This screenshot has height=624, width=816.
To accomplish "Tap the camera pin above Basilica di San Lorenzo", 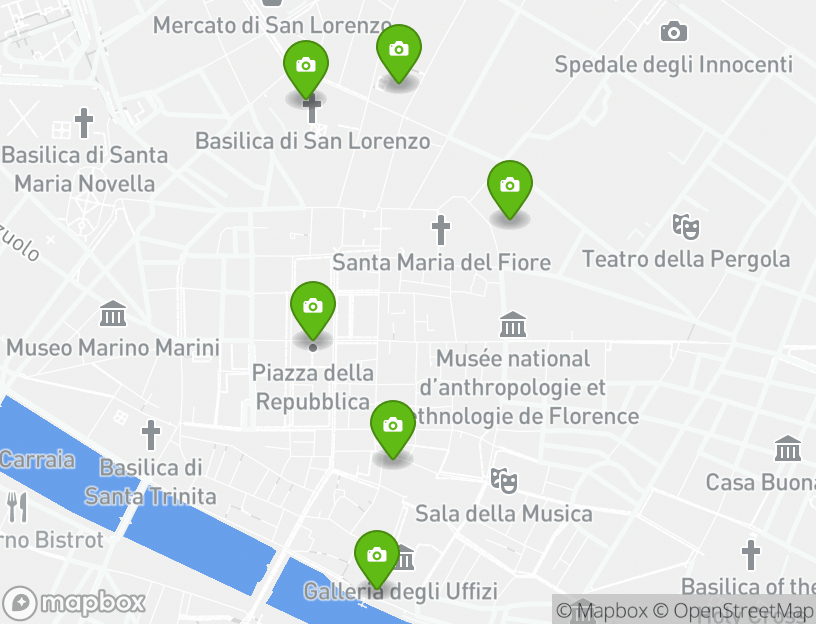I will pos(306,66).
